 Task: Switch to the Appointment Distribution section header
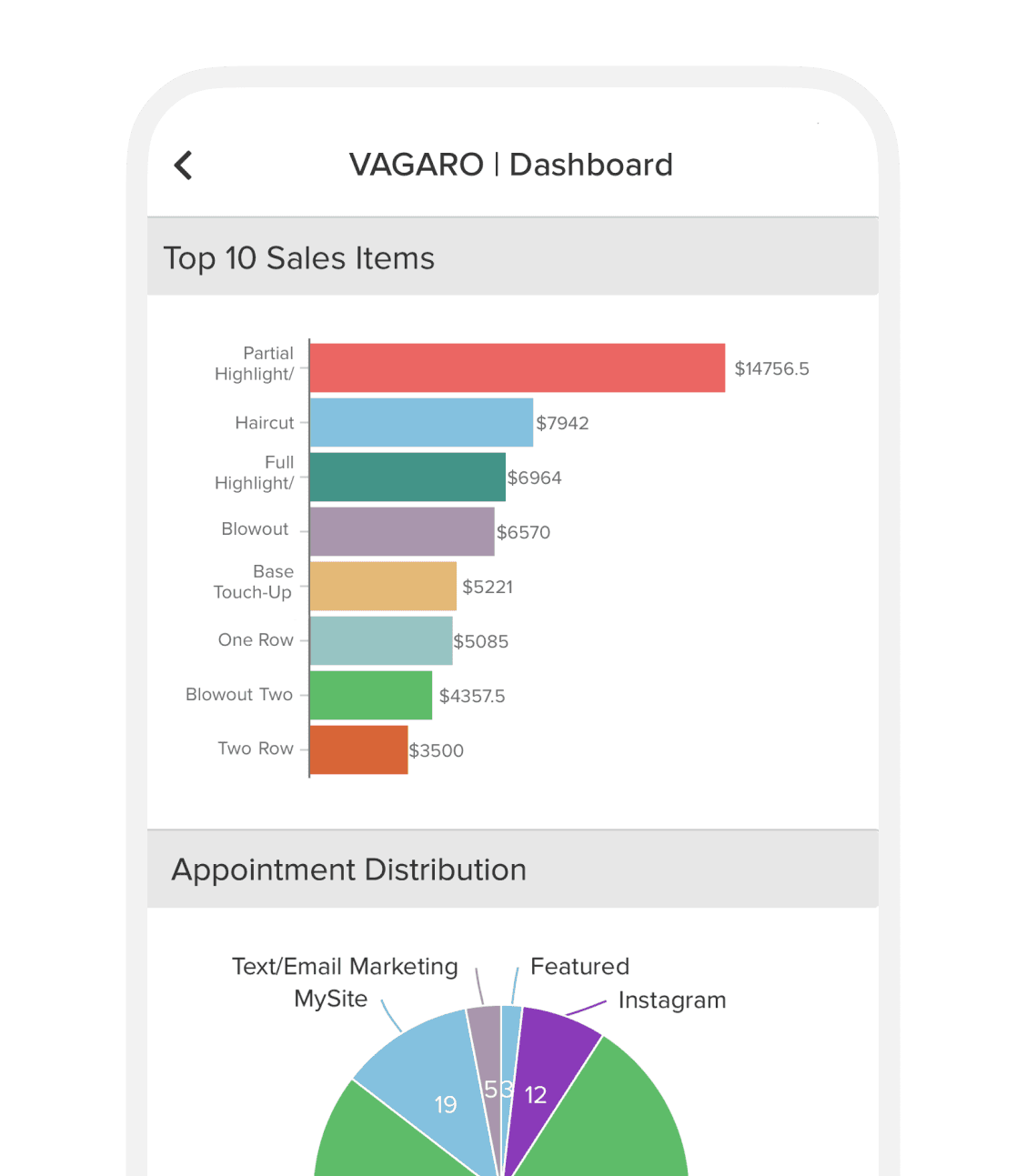point(348,869)
